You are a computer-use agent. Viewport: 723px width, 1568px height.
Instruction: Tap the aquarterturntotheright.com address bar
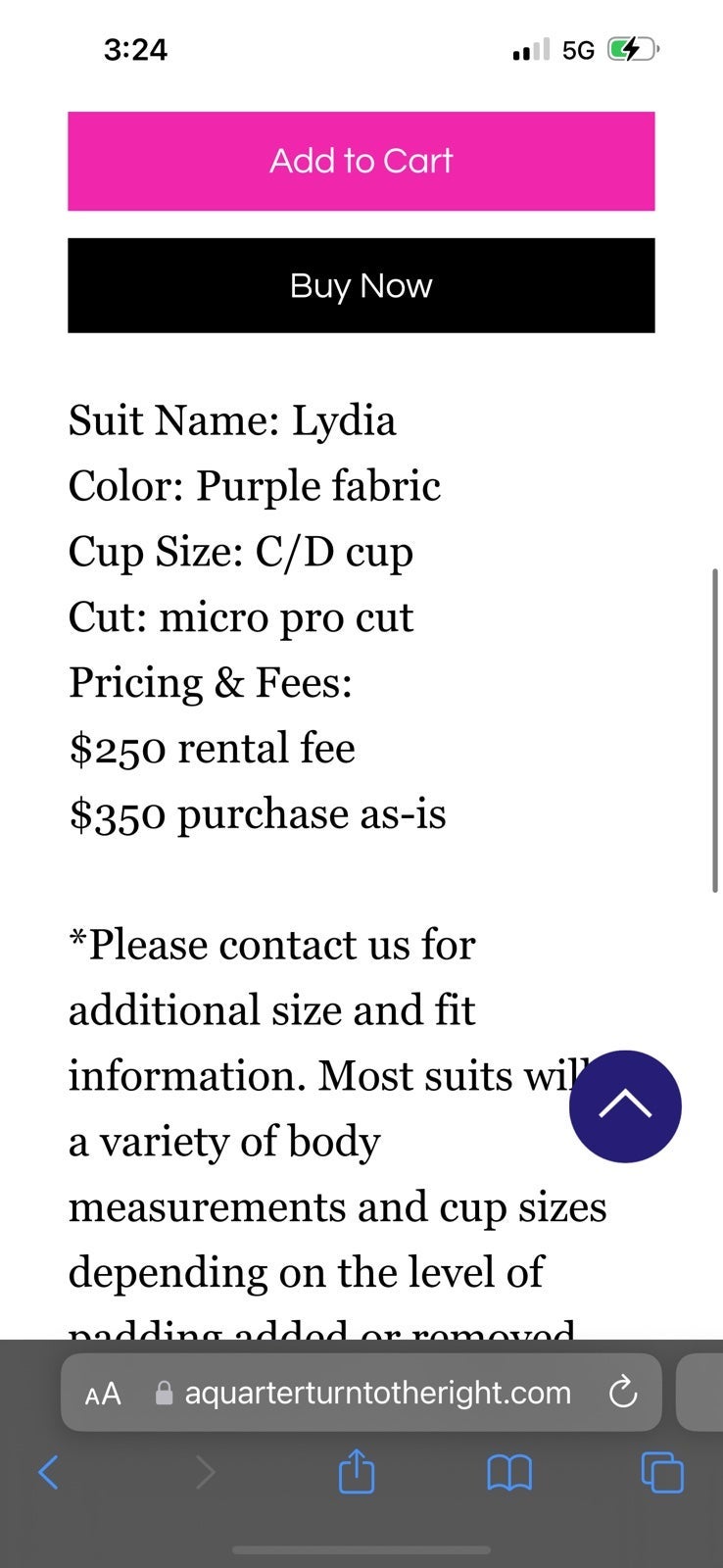[361, 1393]
